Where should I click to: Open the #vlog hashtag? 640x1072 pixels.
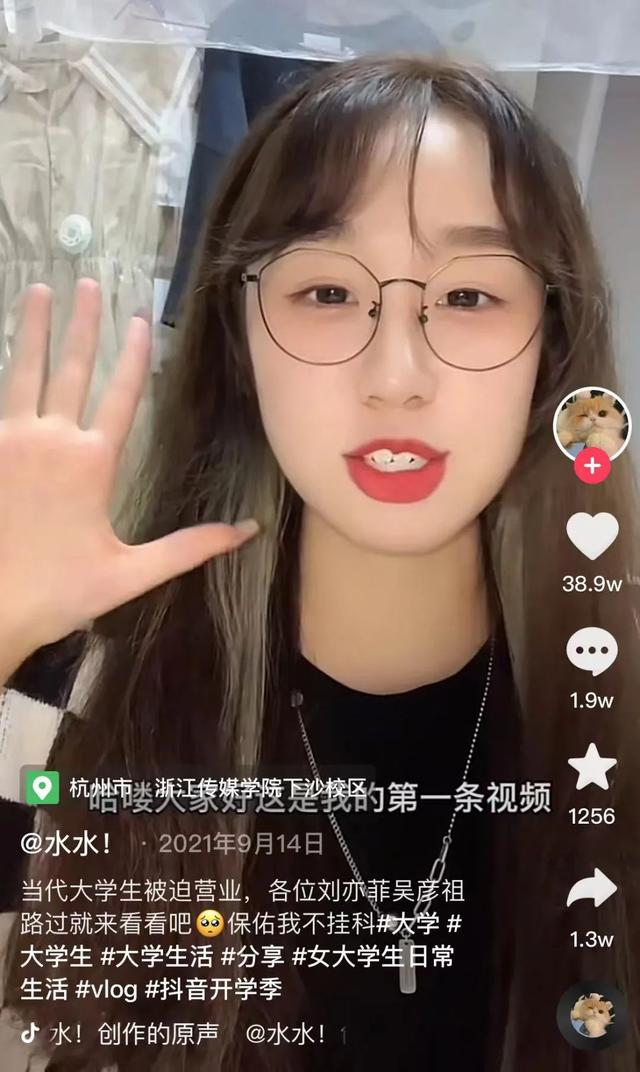click(106, 989)
